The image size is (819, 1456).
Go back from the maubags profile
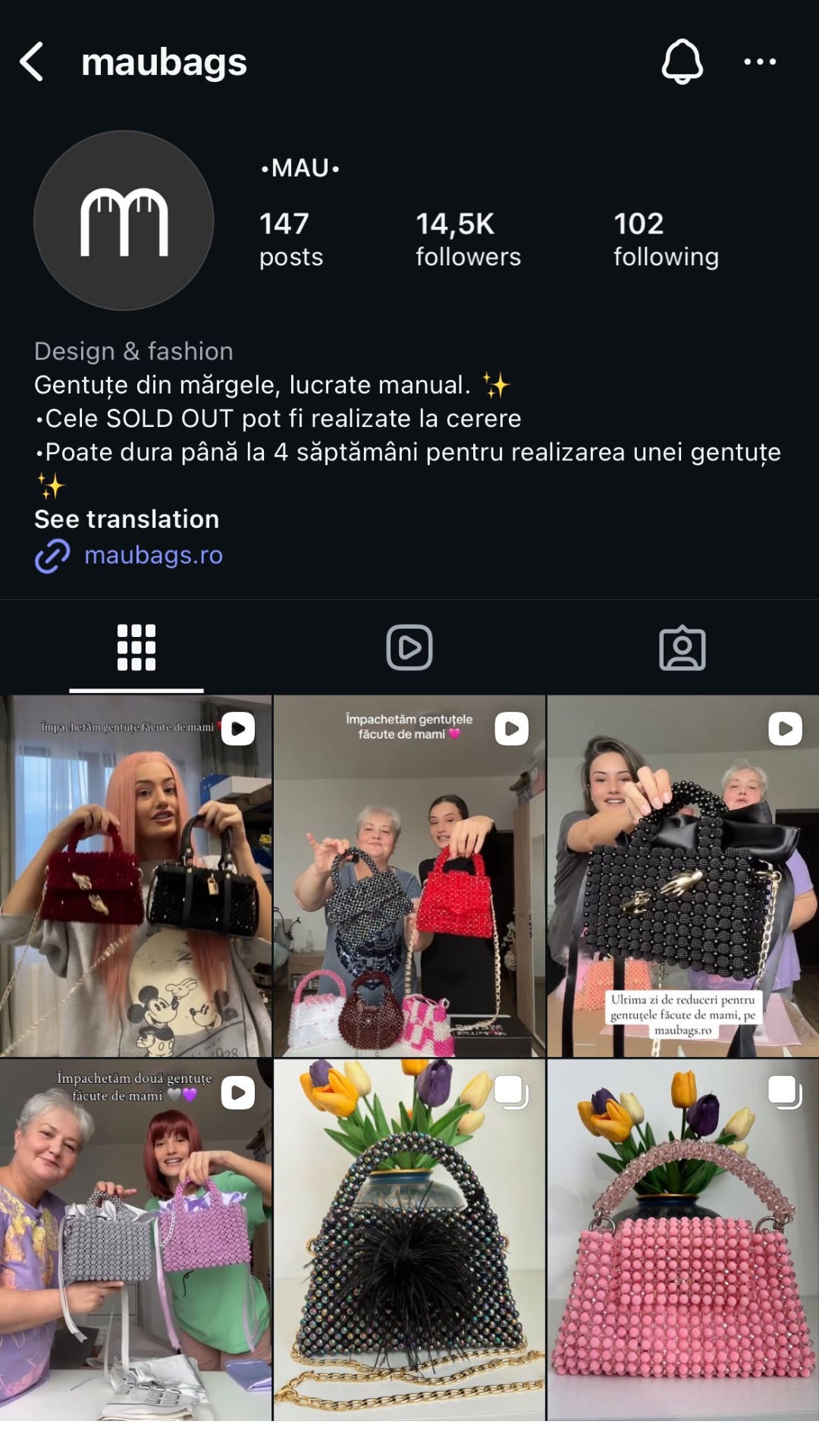tap(32, 61)
